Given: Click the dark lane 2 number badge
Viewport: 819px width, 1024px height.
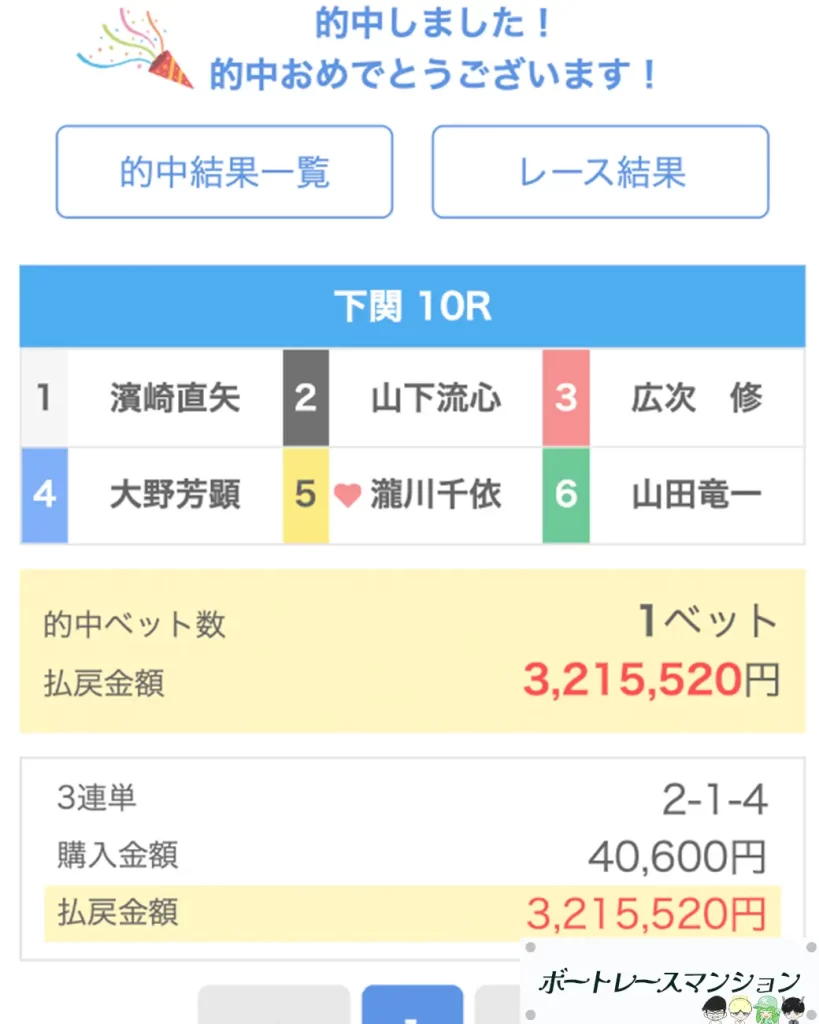Looking at the screenshot, I should click(305, 398).
